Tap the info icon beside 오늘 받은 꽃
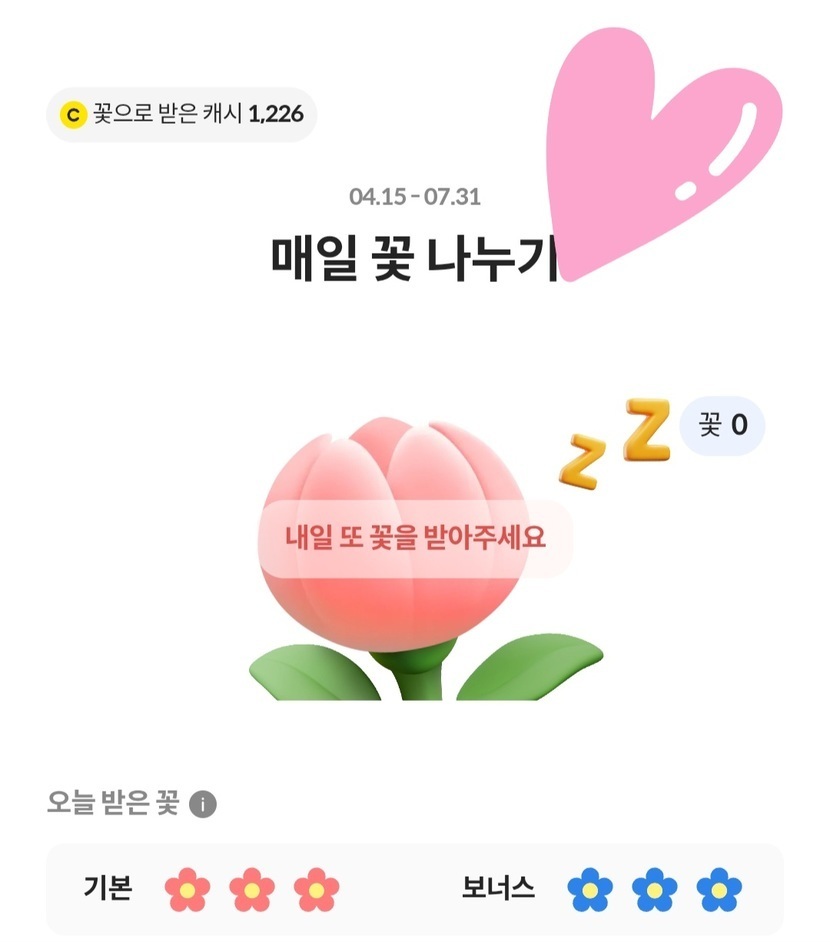The height and width of the screenshot is (942, 830). pyautogui.click(x=203, y=804)
